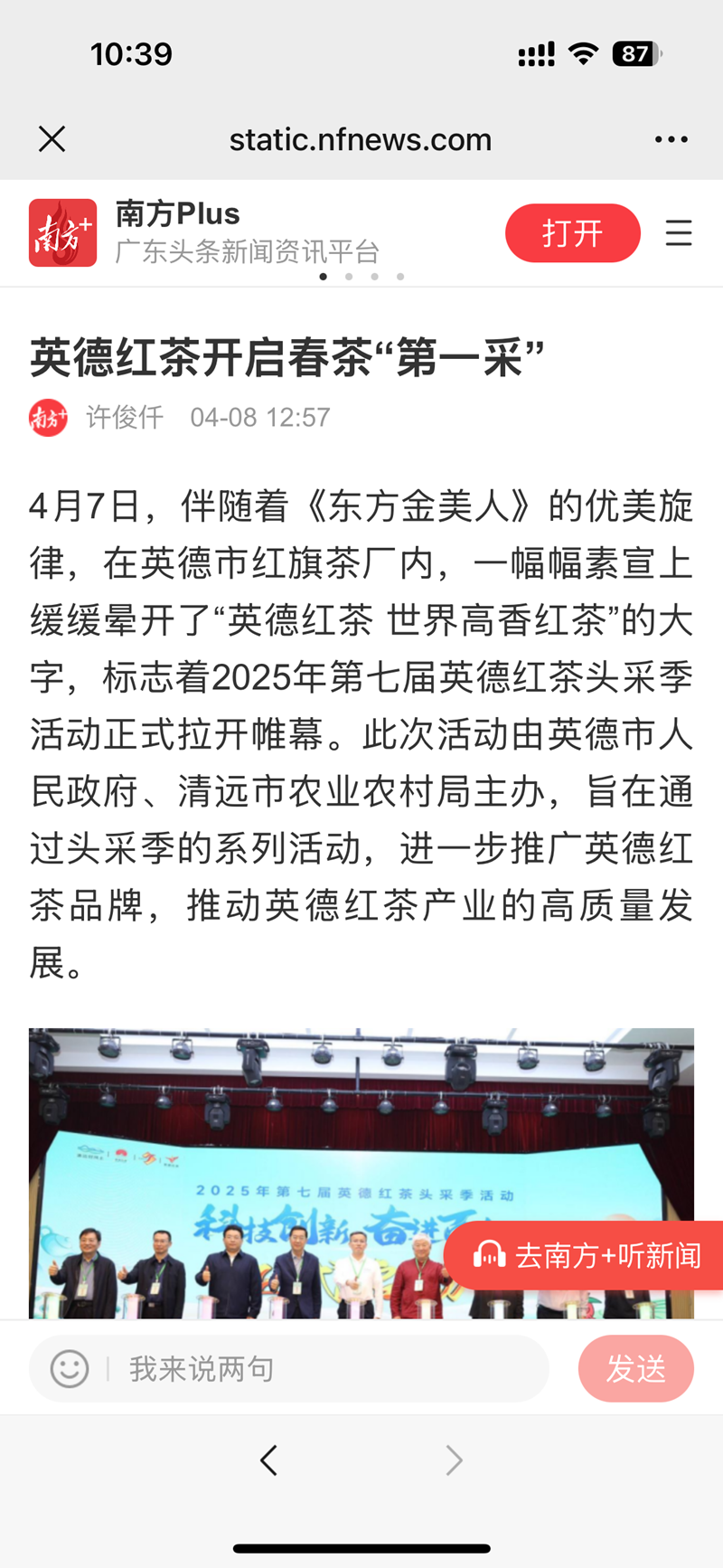
Task: Go back to the previous web page
Action: (268, 1460)
